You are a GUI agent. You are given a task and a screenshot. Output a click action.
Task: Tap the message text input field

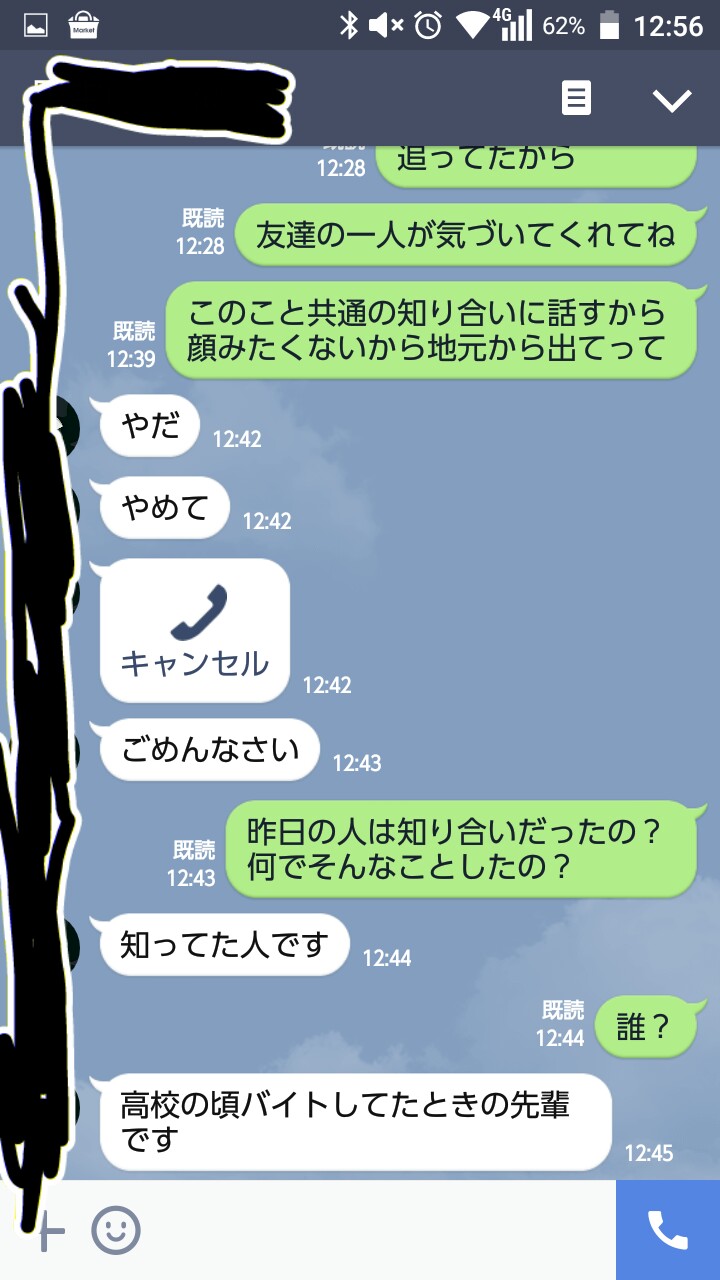click(380, 1230)
